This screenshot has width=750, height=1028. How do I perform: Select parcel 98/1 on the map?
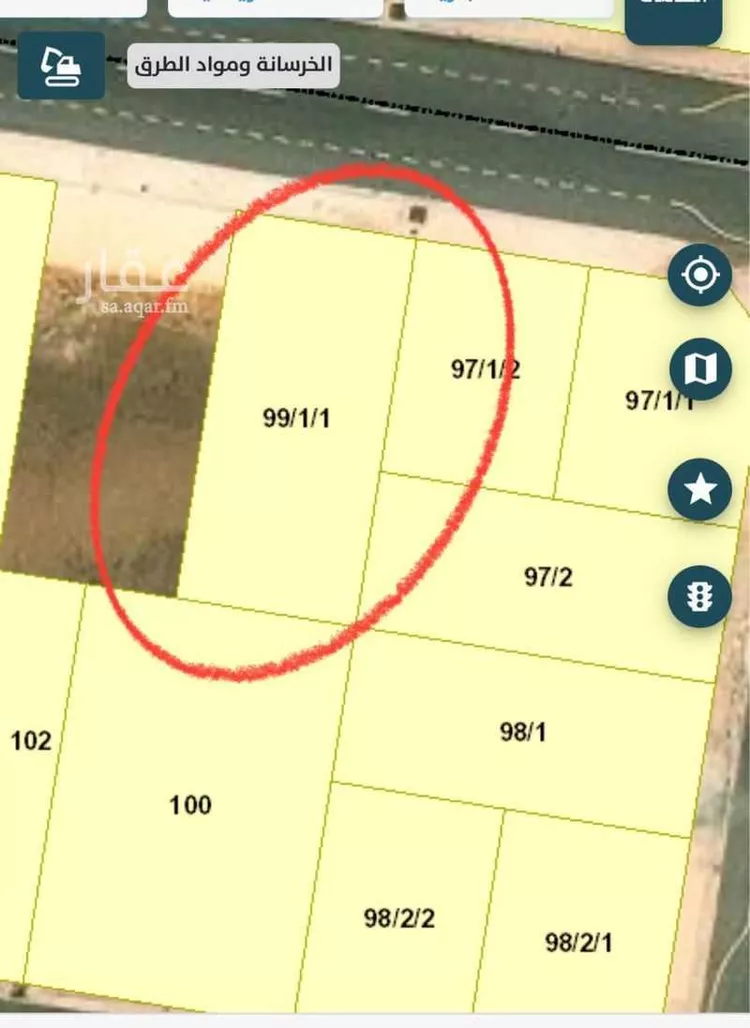click(523, 732)
